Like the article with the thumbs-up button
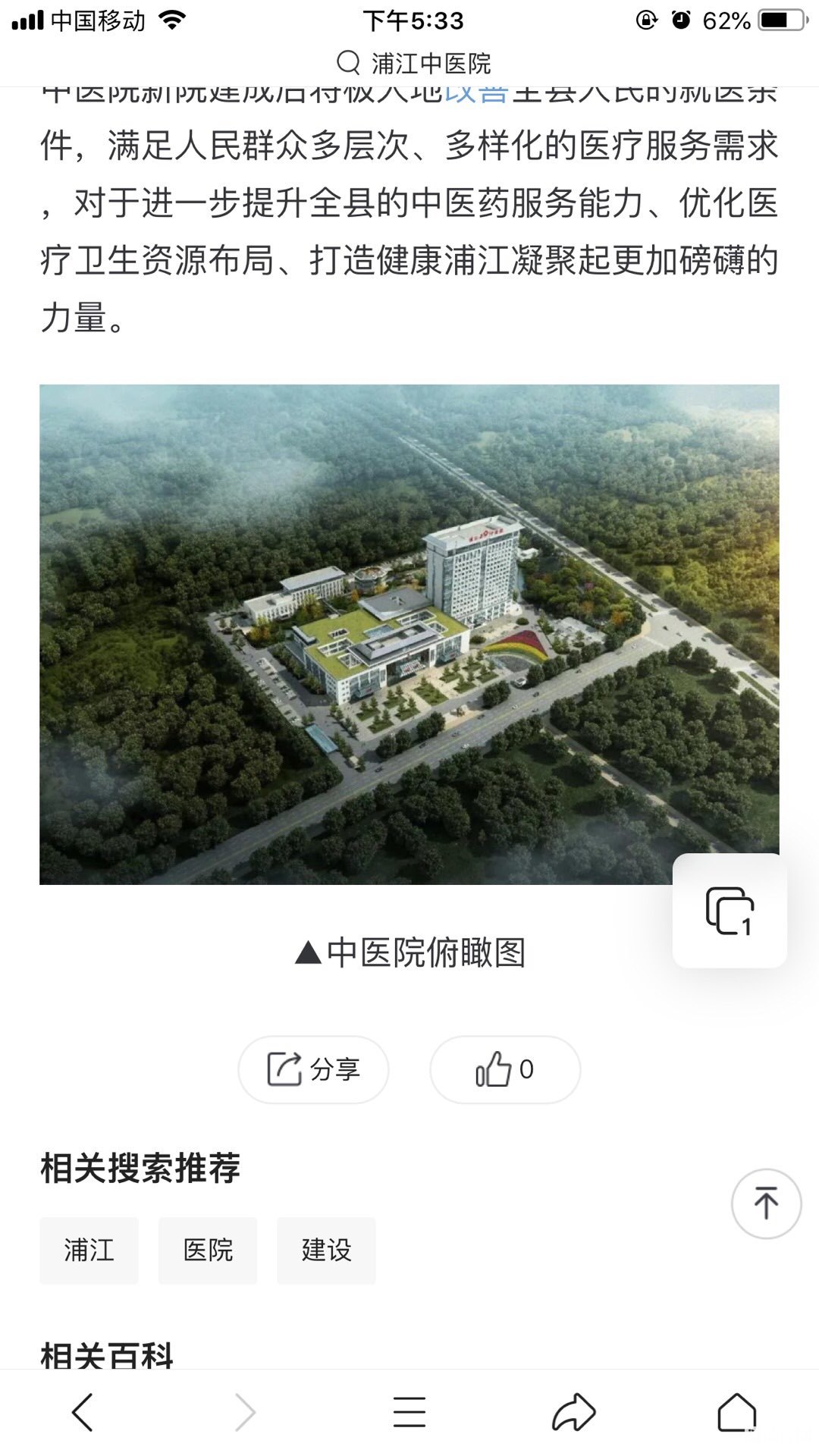819x1456 pixels. (505, 1069)
